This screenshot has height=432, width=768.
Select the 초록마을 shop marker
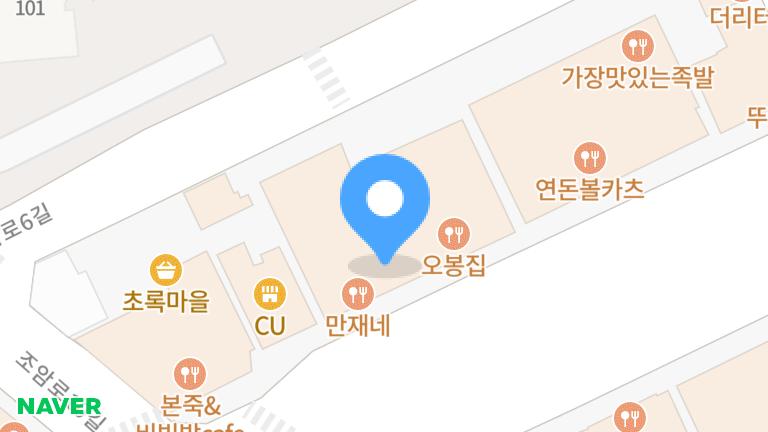pos(165,270)
